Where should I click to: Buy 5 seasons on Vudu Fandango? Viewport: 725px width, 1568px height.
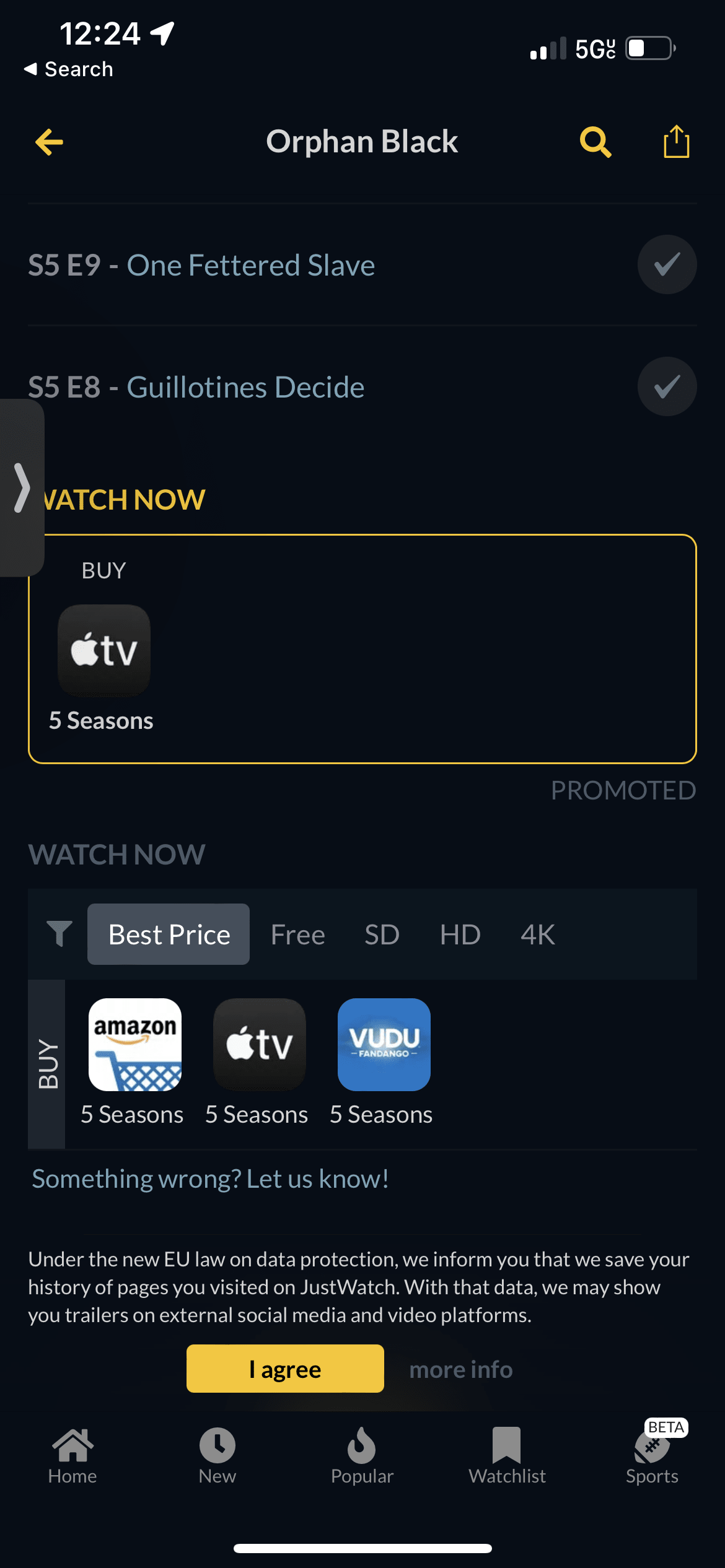point(384,1045)
